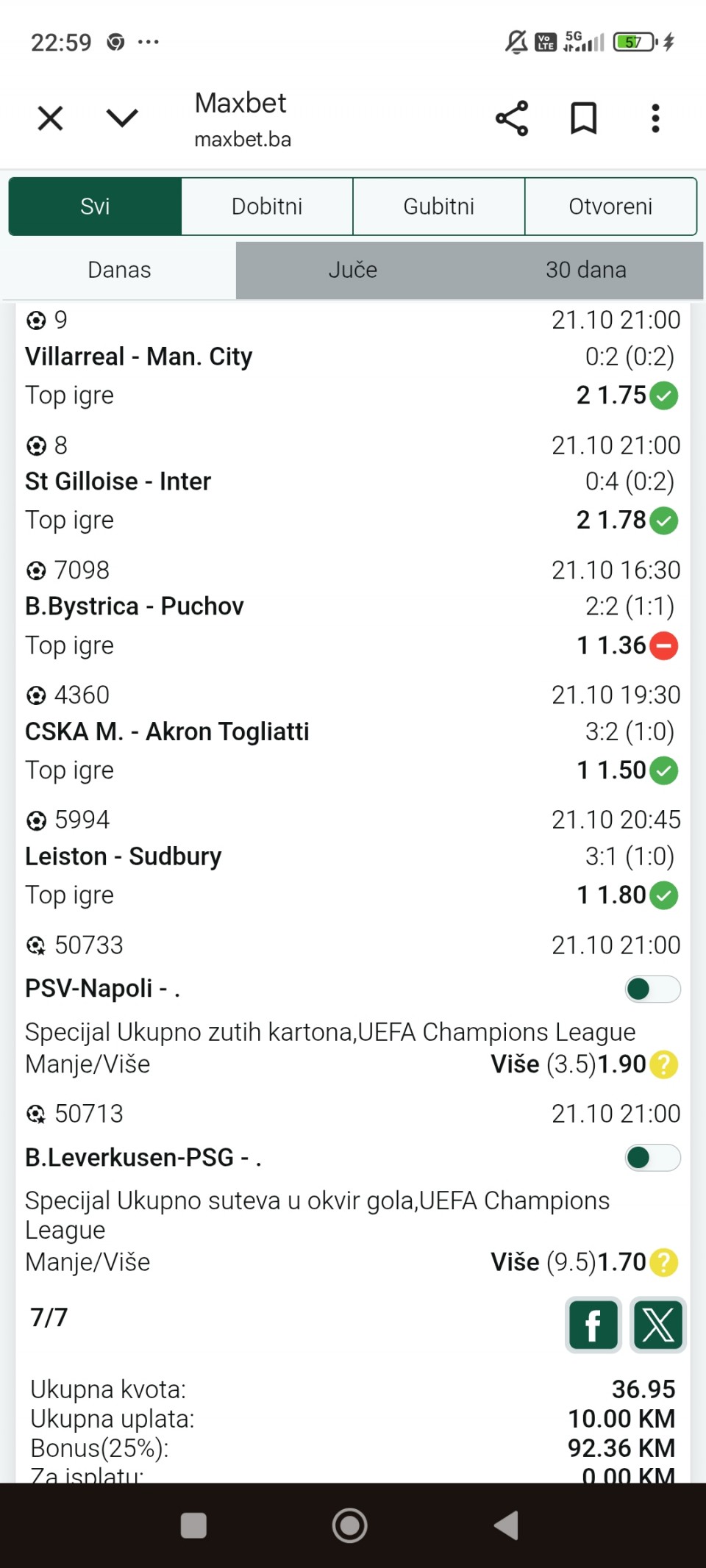Select the Juče period filter

coord(352,270)
